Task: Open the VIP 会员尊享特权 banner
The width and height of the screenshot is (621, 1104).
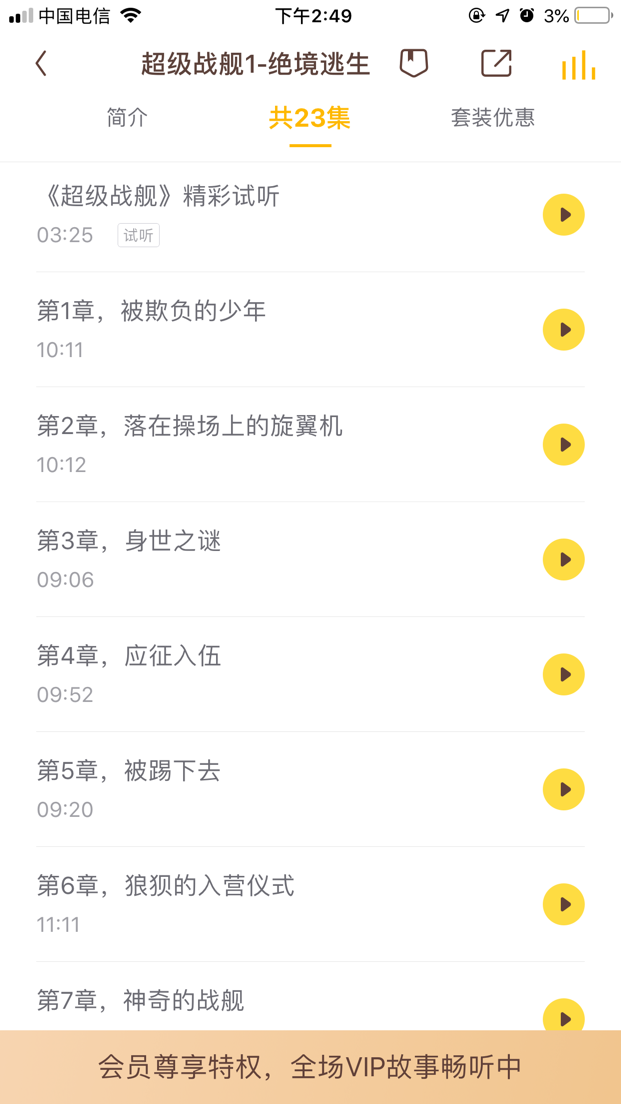Action: (310, 1067)
